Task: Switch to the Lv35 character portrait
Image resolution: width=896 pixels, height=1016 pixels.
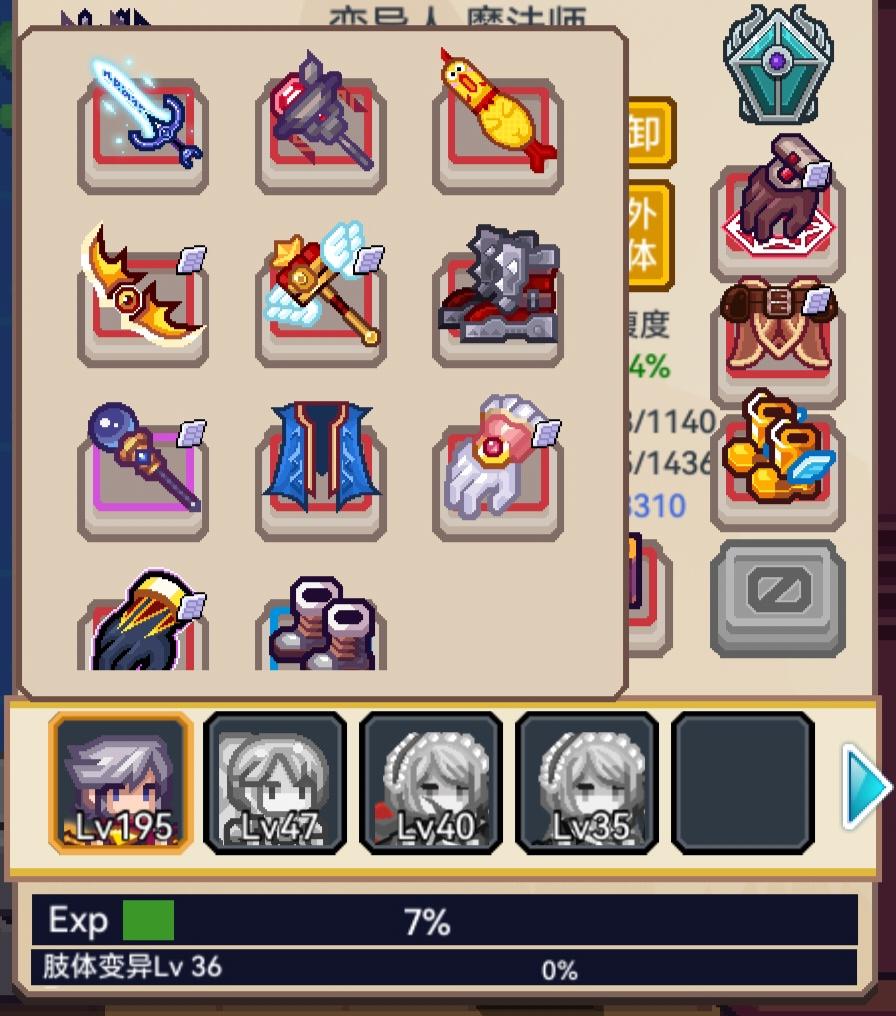Action: pyautogui.click(x=586, y=783)
